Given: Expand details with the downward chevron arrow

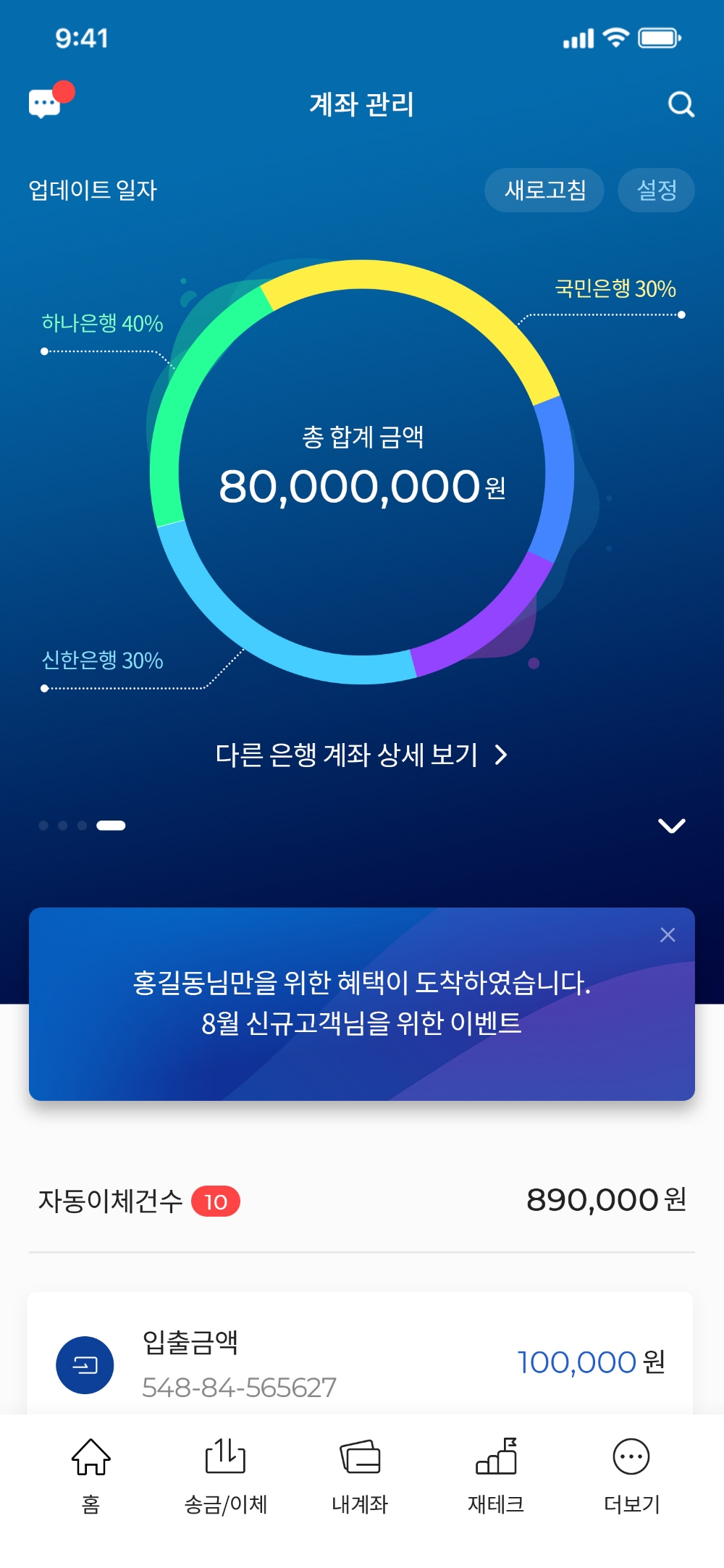Looking at the screenshot, I should pyautogui.click(x=671, y=824).
